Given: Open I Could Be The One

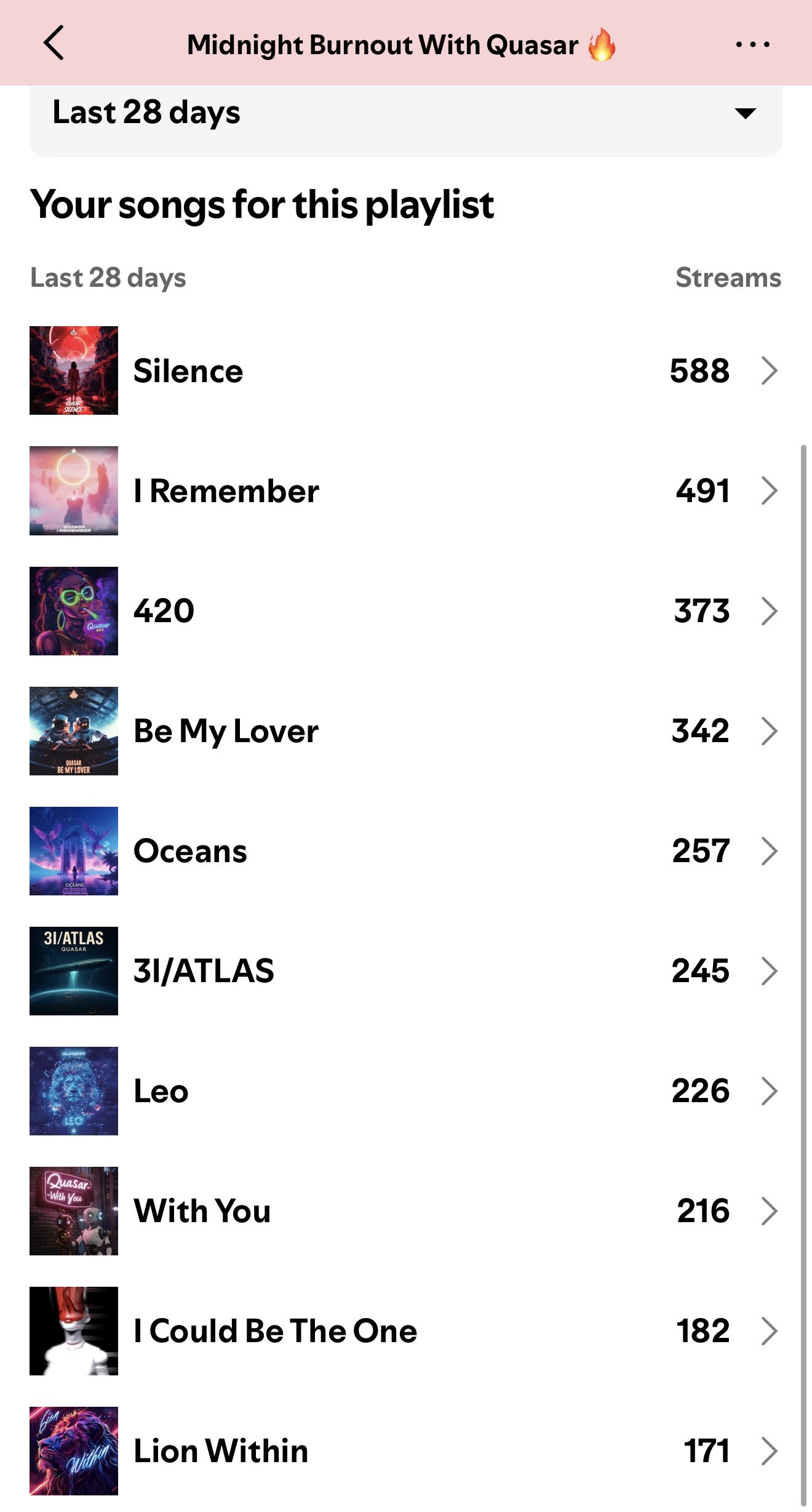Looking at the screenshot, I should [x=406, y=1330].
